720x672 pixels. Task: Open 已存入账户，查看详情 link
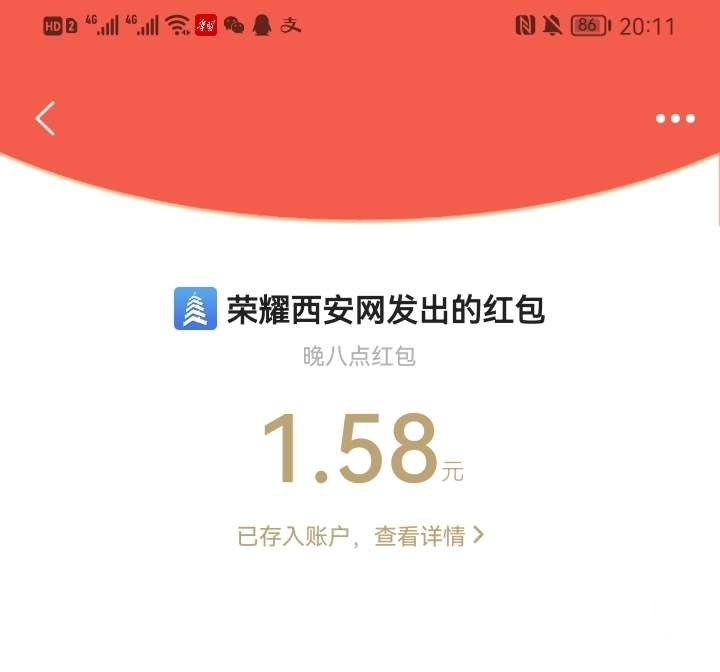pyautogui.click(x=360, y=536)
